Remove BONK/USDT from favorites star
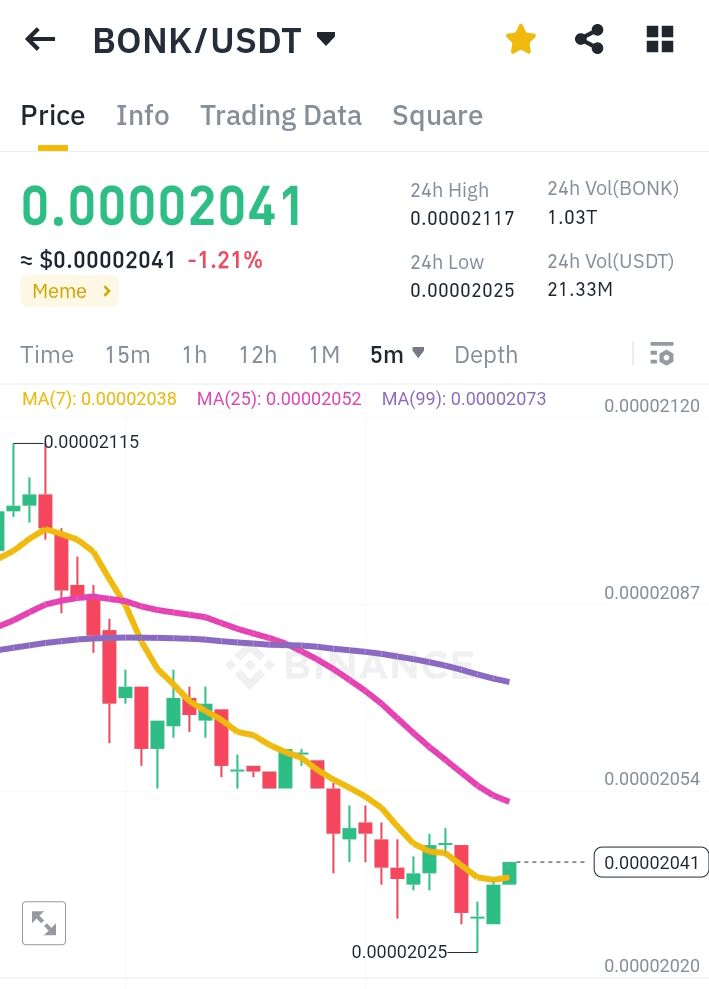 coord(520,40)
